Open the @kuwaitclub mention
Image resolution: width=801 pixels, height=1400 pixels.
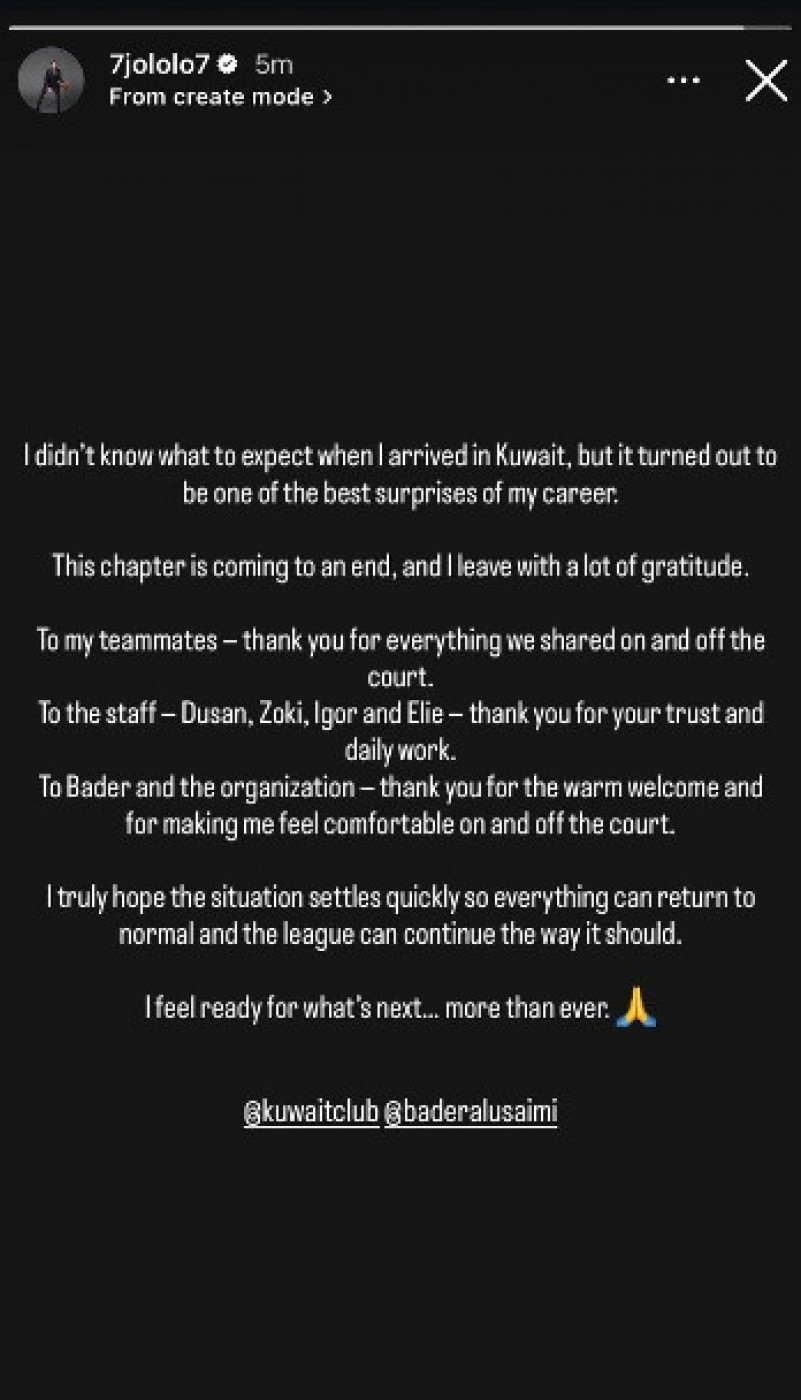tap(311, 1113)
